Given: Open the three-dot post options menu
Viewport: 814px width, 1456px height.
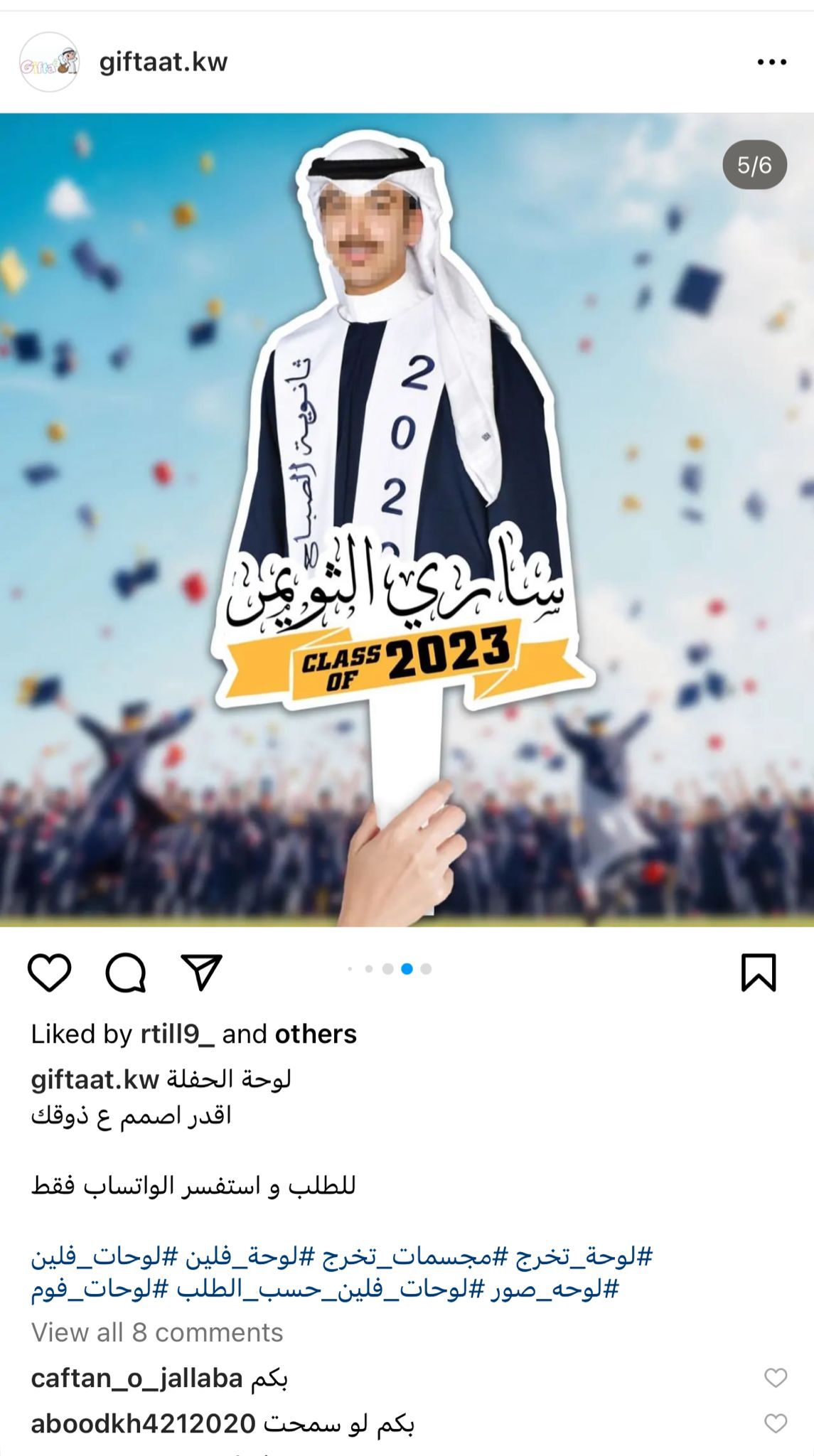Looking at the screenshot, I should [x=771, y=63].
